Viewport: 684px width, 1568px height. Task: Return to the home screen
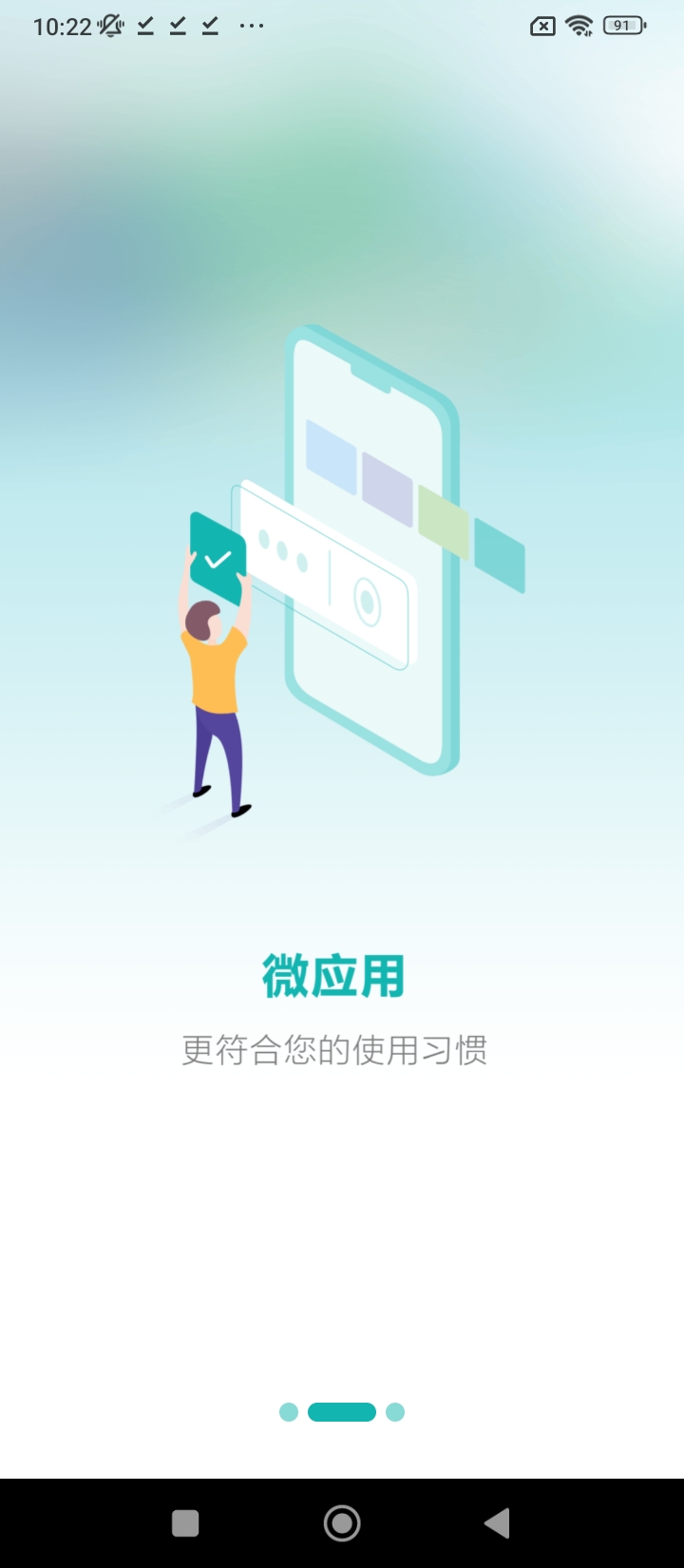[342, 1523]
